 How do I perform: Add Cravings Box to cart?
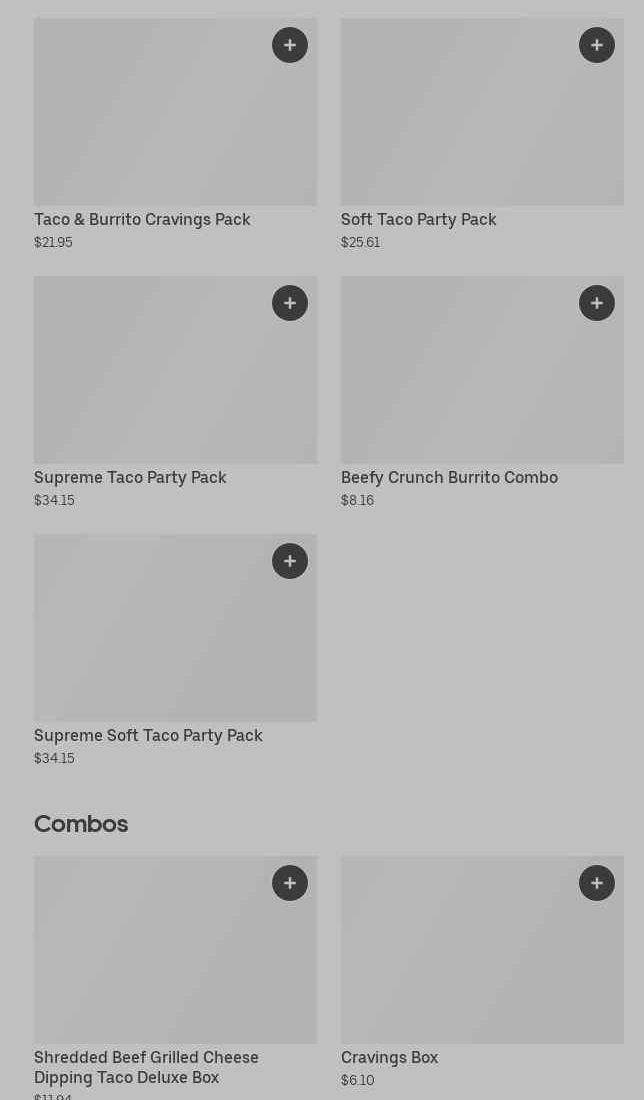pos(597,883)
